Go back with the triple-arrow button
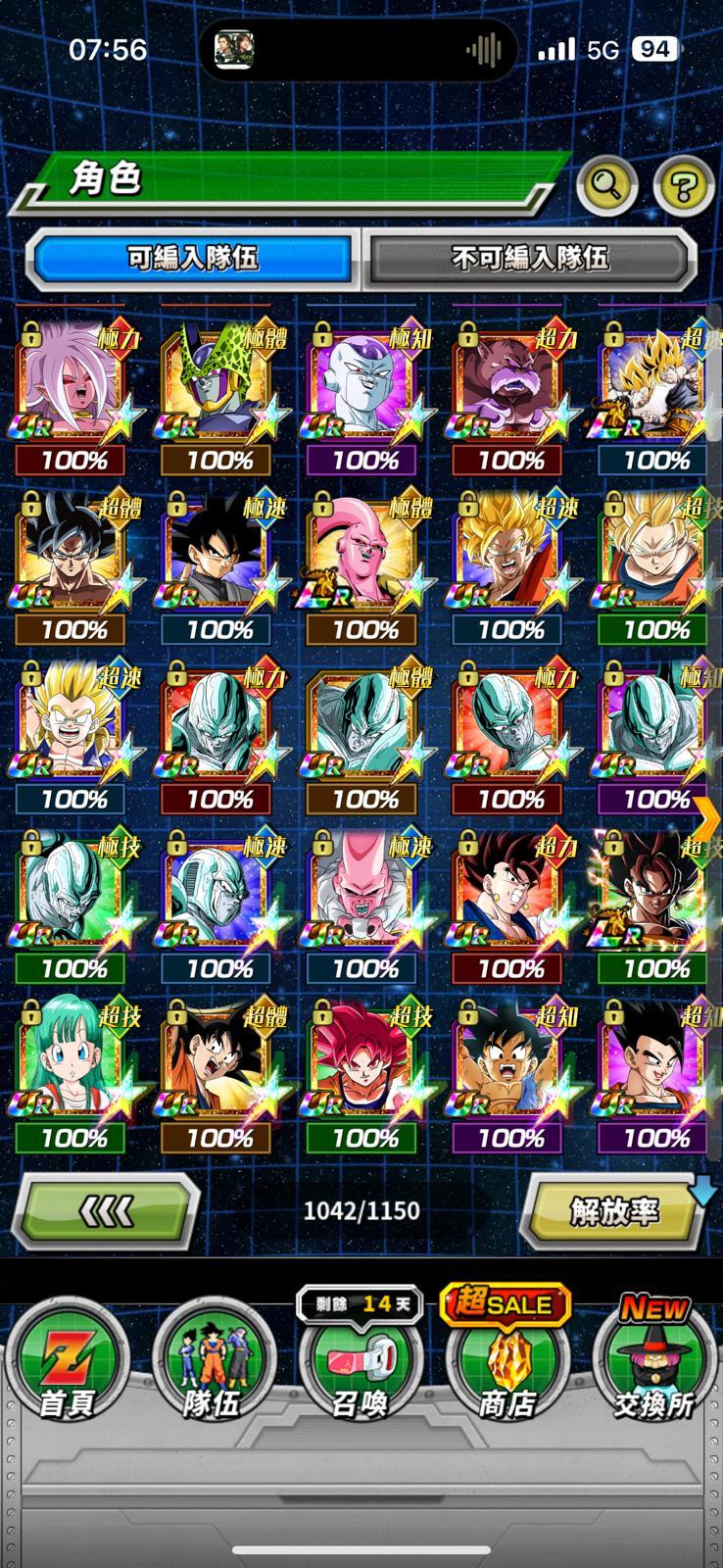723x1568 pixels. [106, 1212]
